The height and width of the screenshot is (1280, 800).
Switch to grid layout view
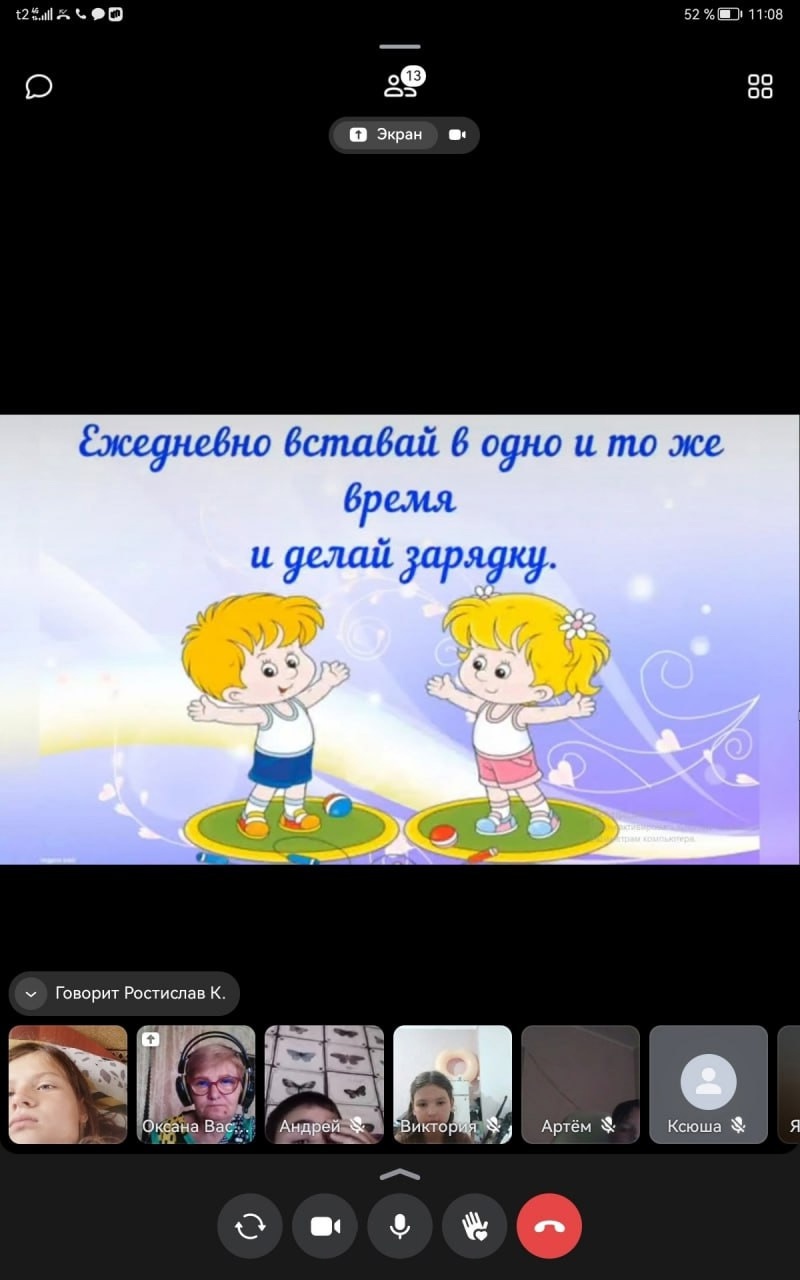click(x=760, y=87)
